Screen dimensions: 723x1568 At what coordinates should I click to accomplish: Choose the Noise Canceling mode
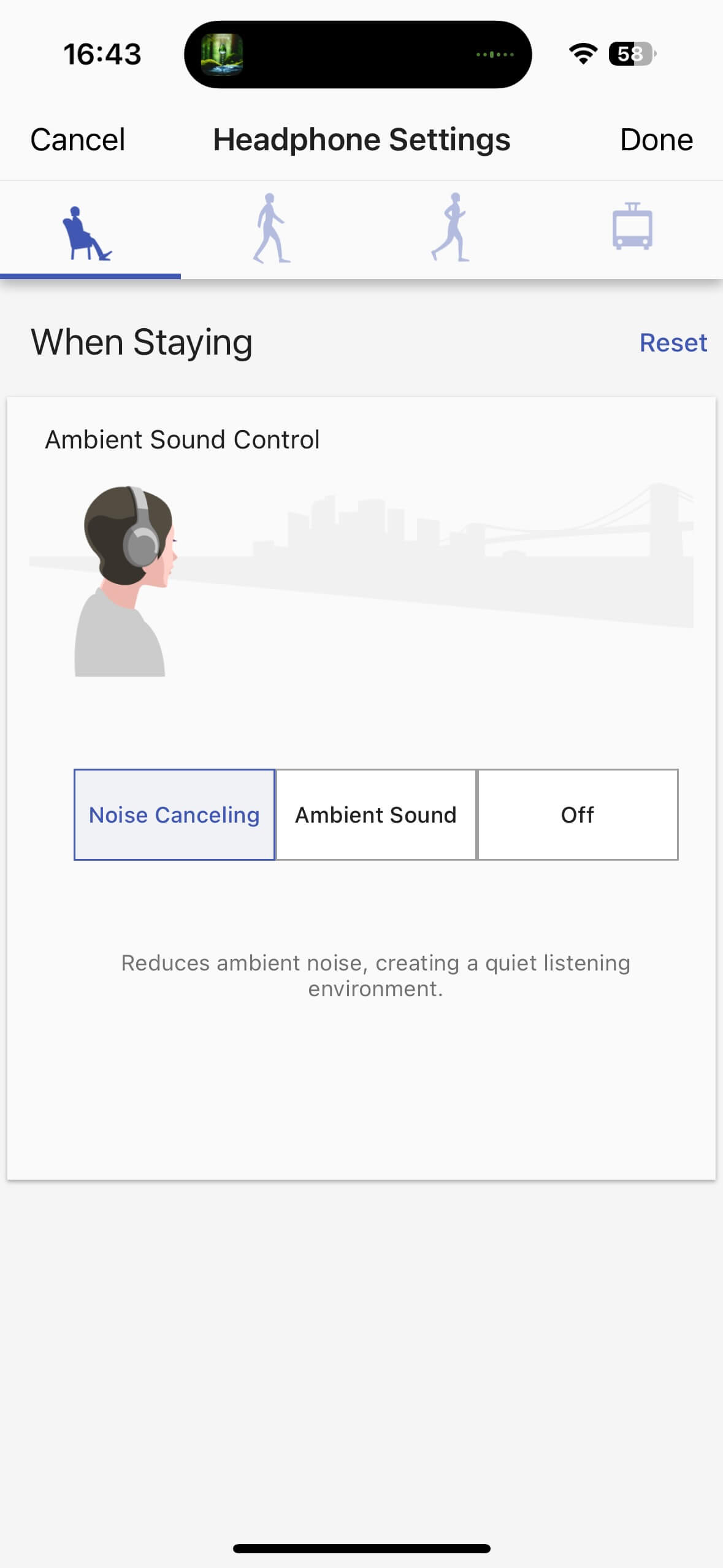pos(174,815)
